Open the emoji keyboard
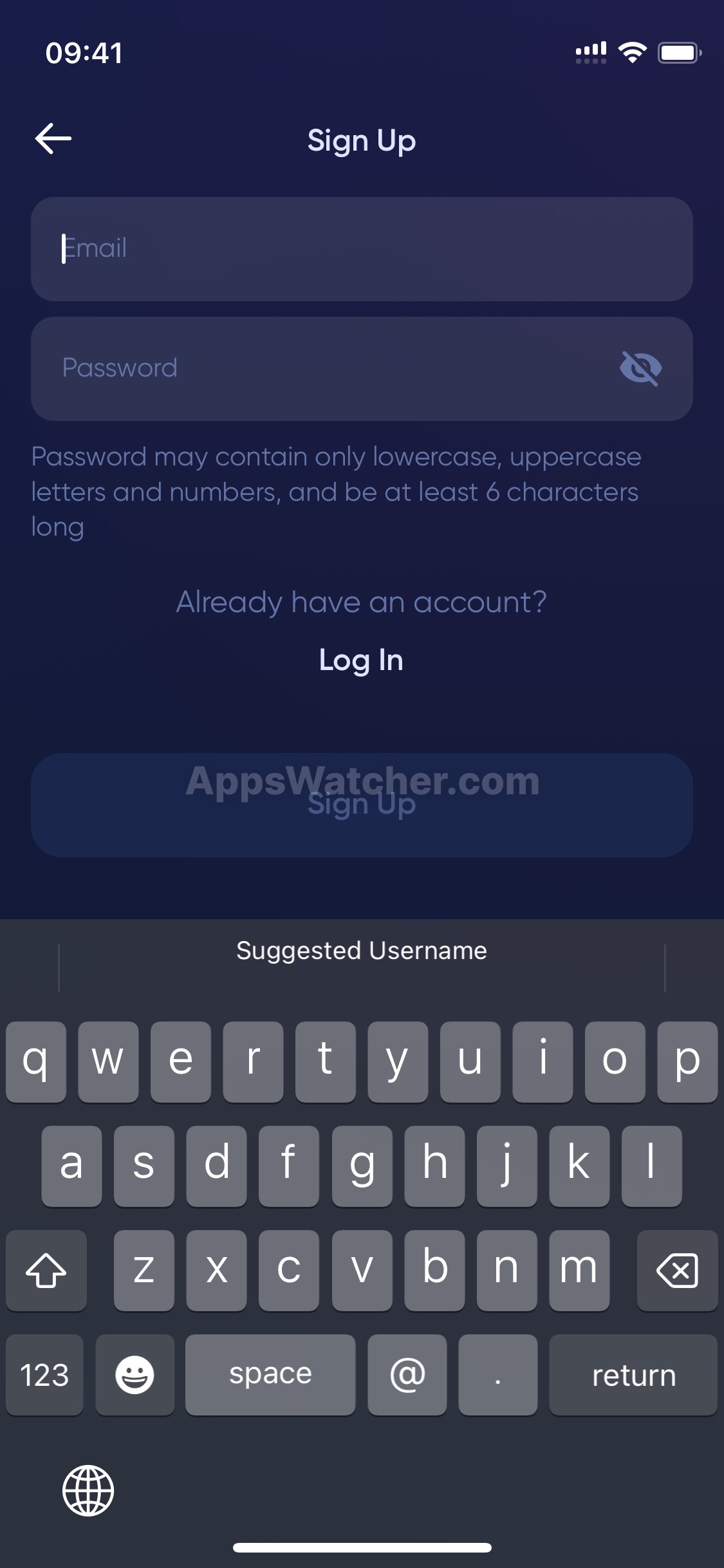724x1568 pixels. [135, 1374]
